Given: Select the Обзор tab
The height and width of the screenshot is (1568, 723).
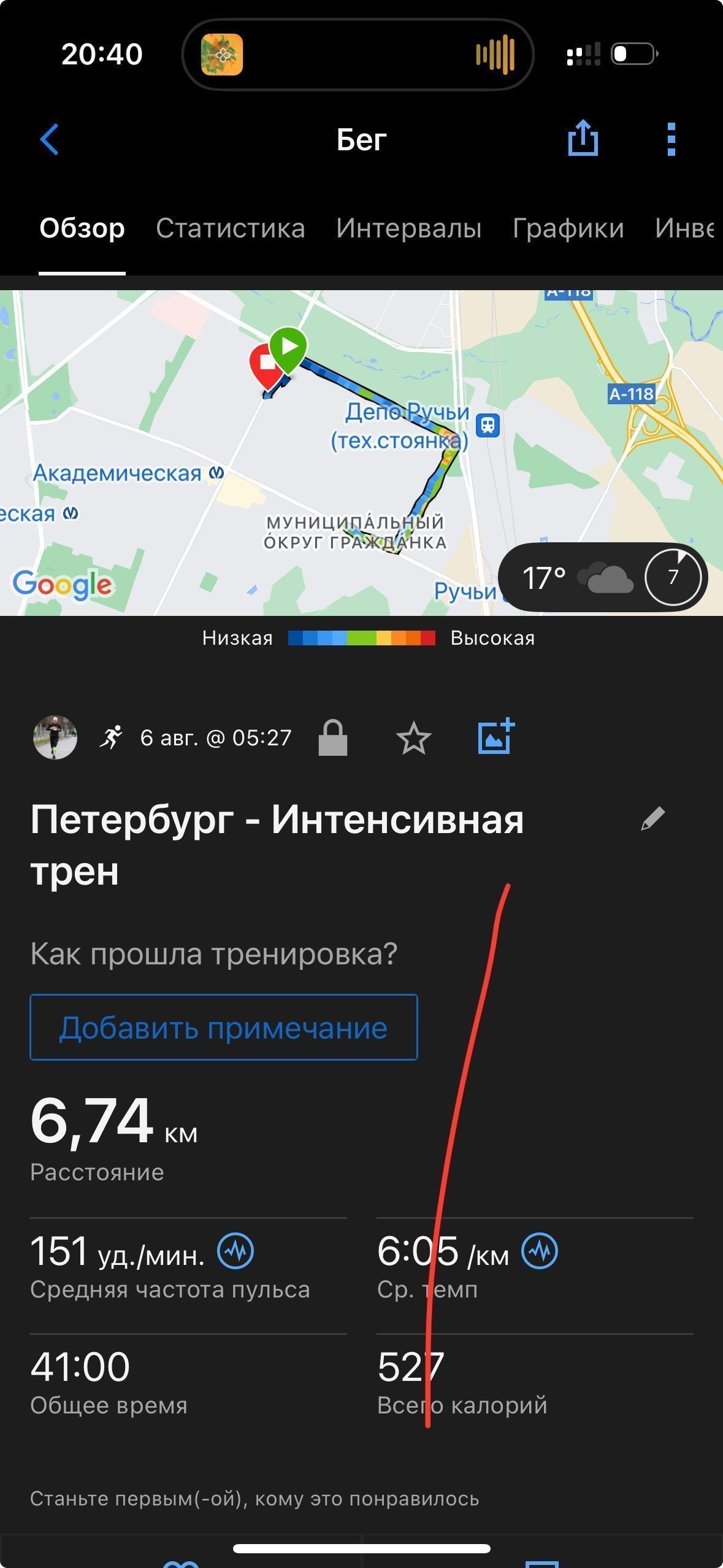Looking at the screenshot, I should click(82, 228).
